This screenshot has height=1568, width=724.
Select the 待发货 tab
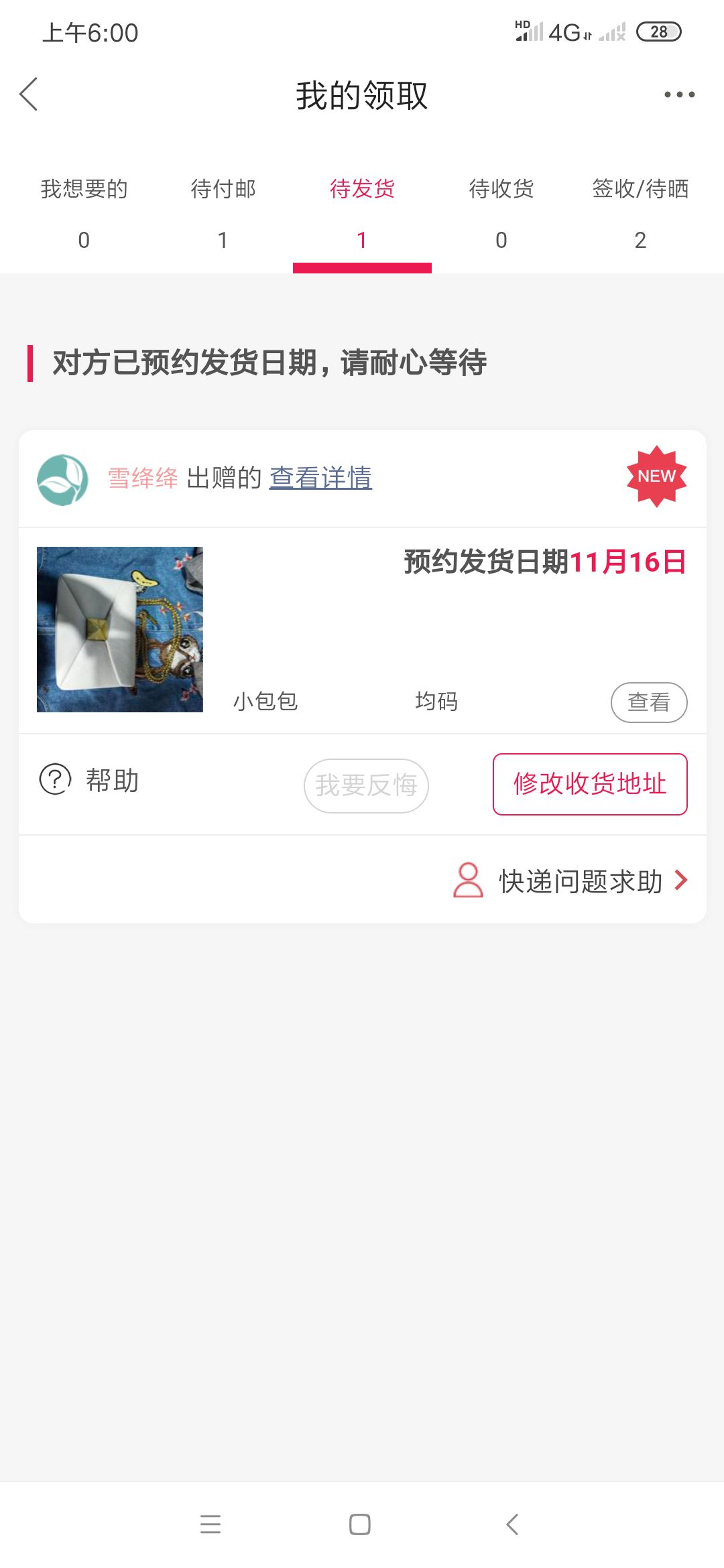point(362,213)
